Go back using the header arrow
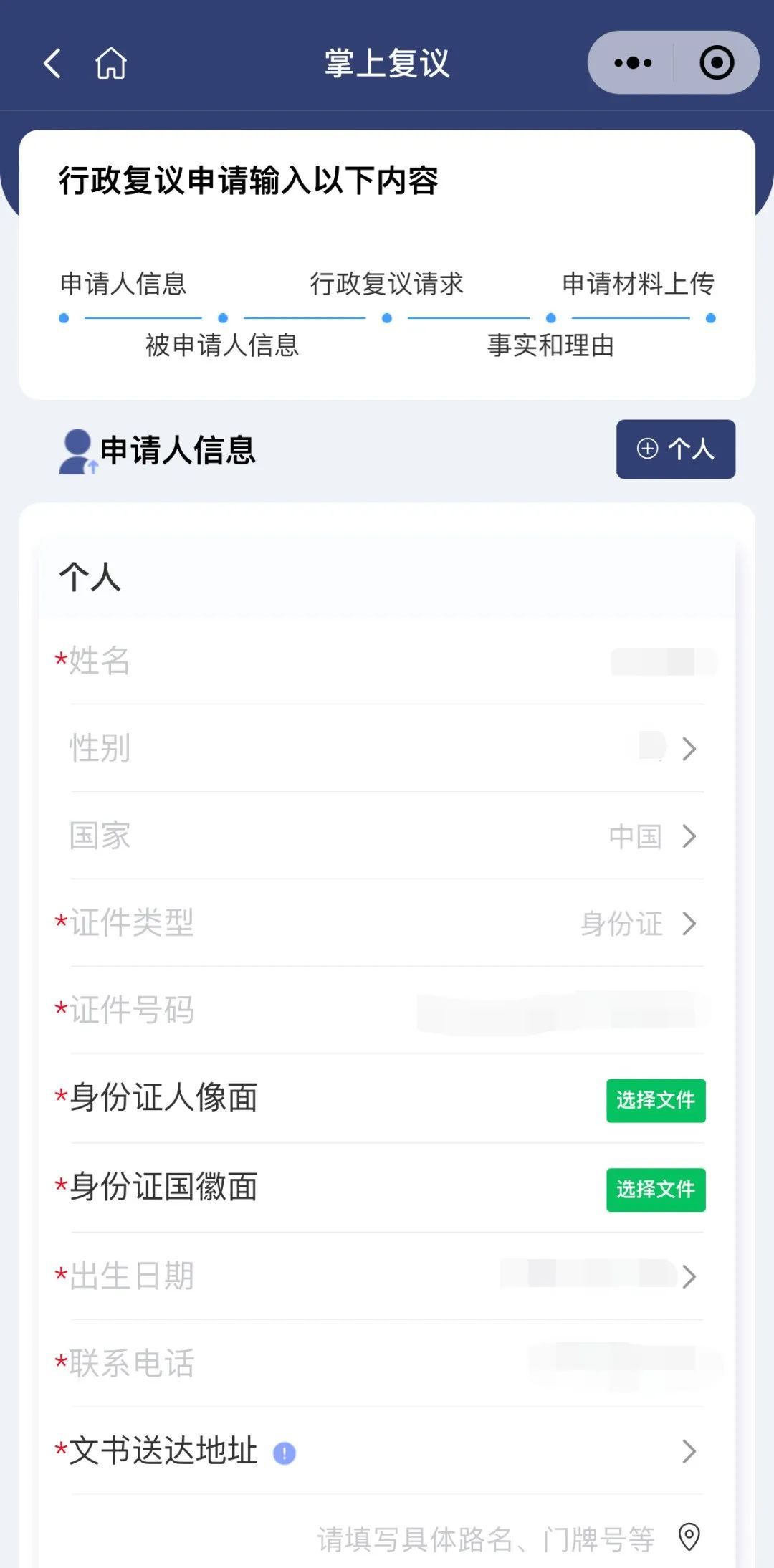This screenshot has width=774, height=1568. [52, 63]
